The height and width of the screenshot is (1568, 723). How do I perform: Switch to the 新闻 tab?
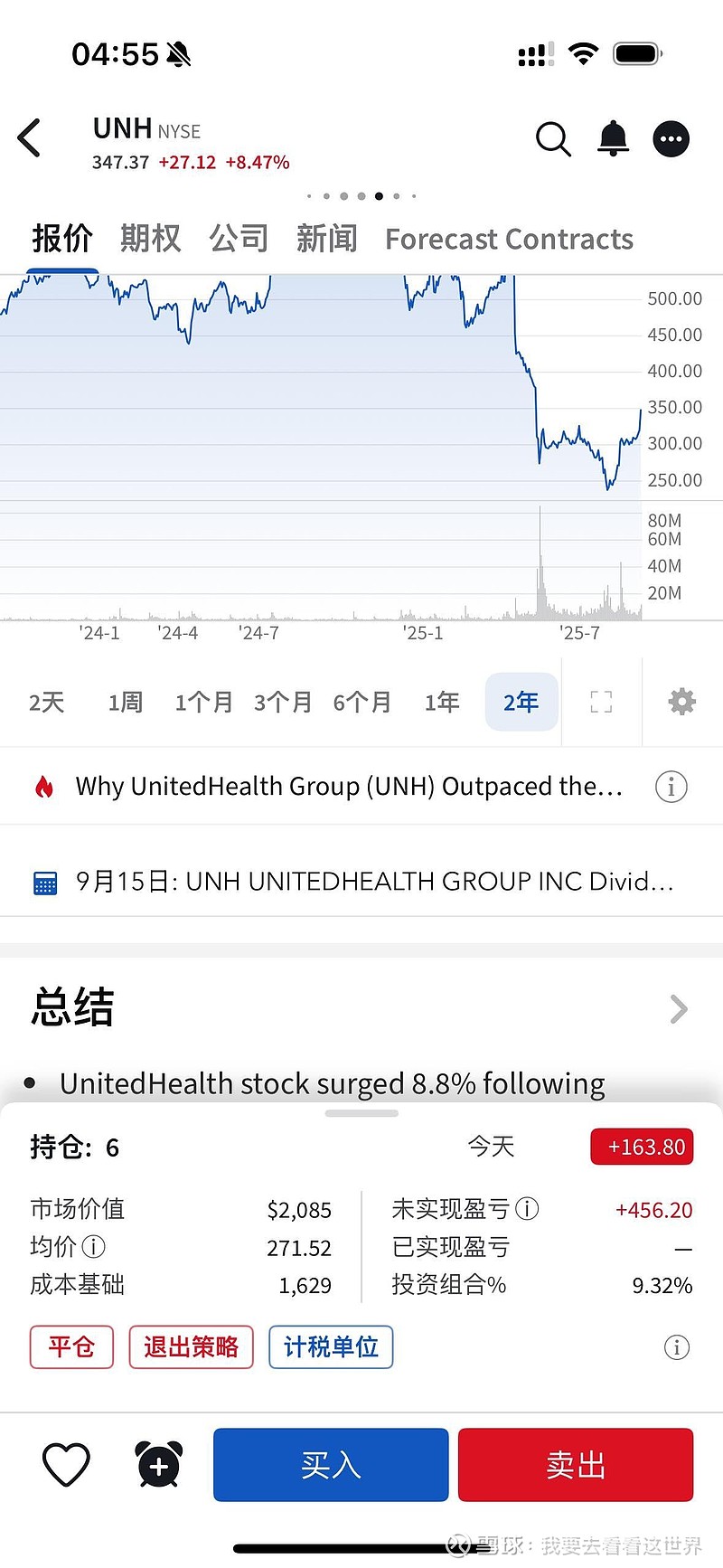[326, 239]
